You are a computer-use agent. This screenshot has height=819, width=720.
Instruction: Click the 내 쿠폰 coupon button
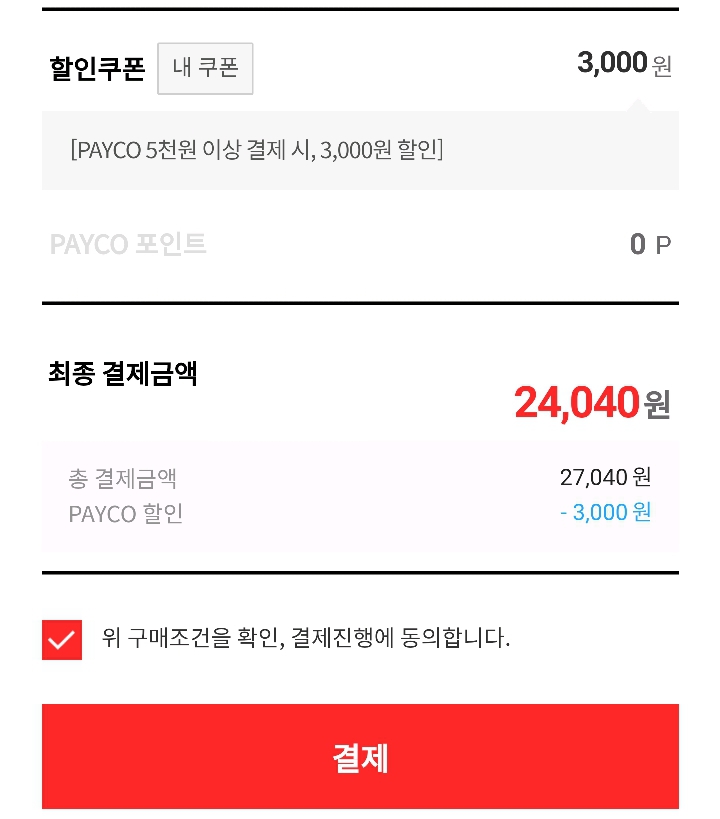(205, 69)
